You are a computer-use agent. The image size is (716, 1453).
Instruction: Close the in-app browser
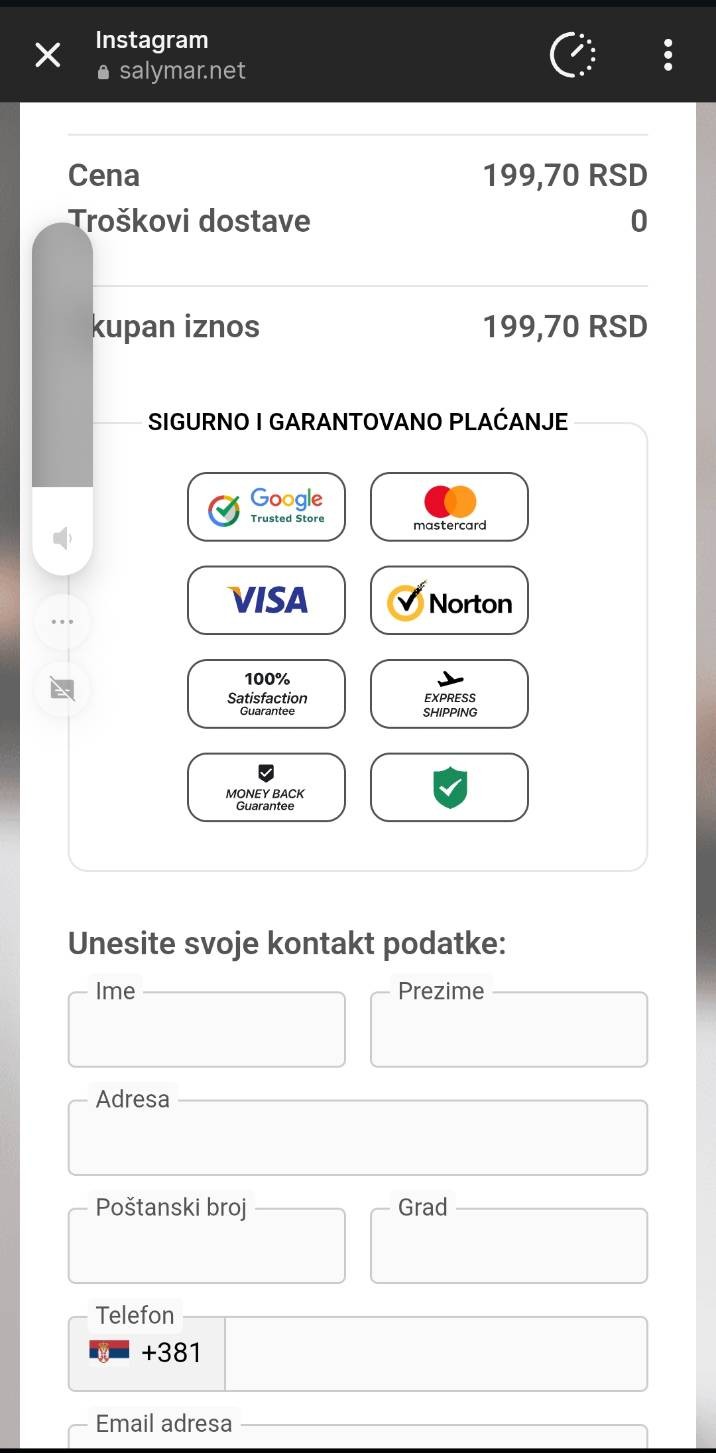coord(48,55)
